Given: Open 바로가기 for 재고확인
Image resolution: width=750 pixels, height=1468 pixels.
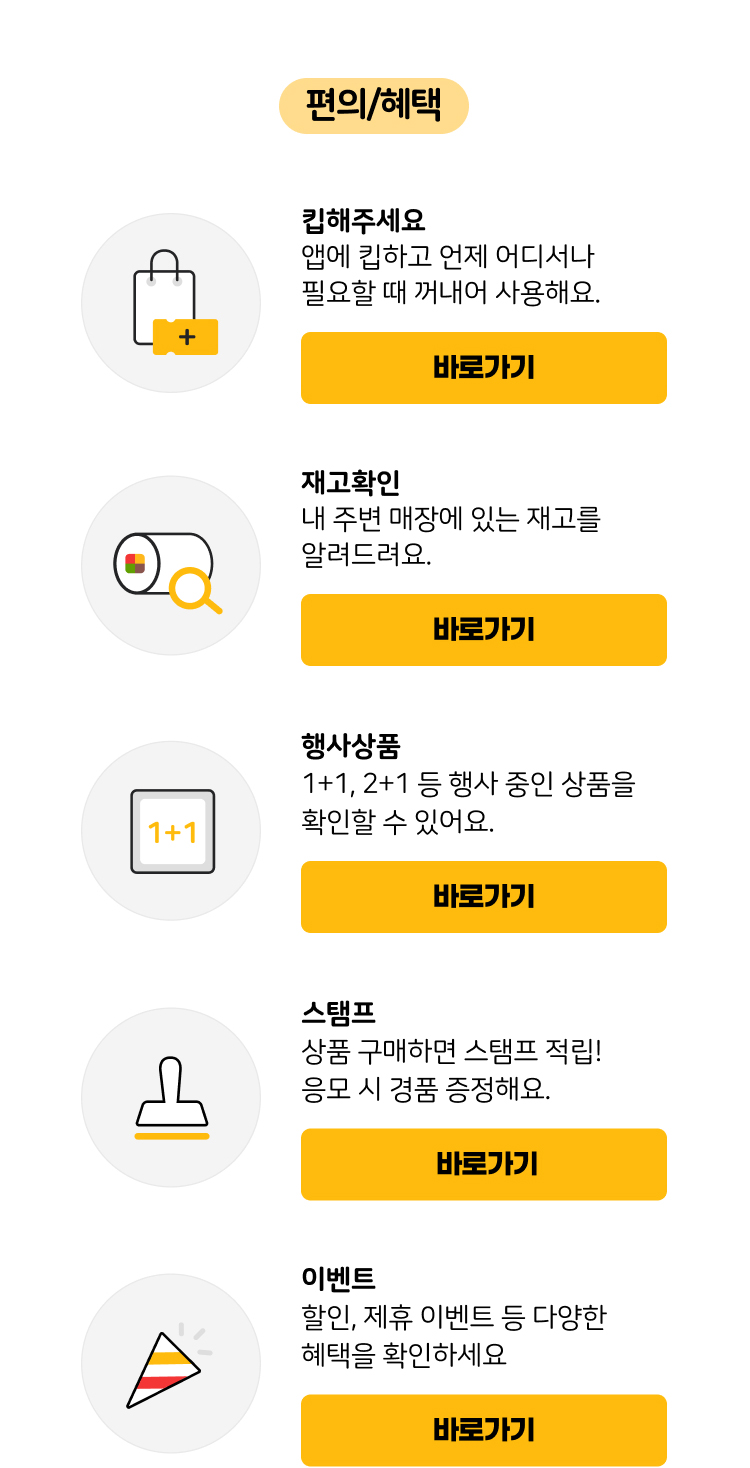Looking at the screenshot, I should (x=483, y=630).
